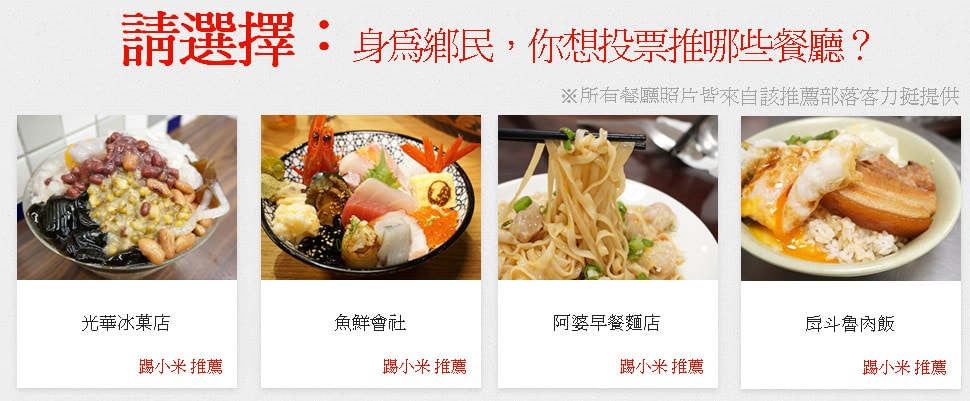Choose the 魚鮮會社 restaurant card

coord(370,250)
